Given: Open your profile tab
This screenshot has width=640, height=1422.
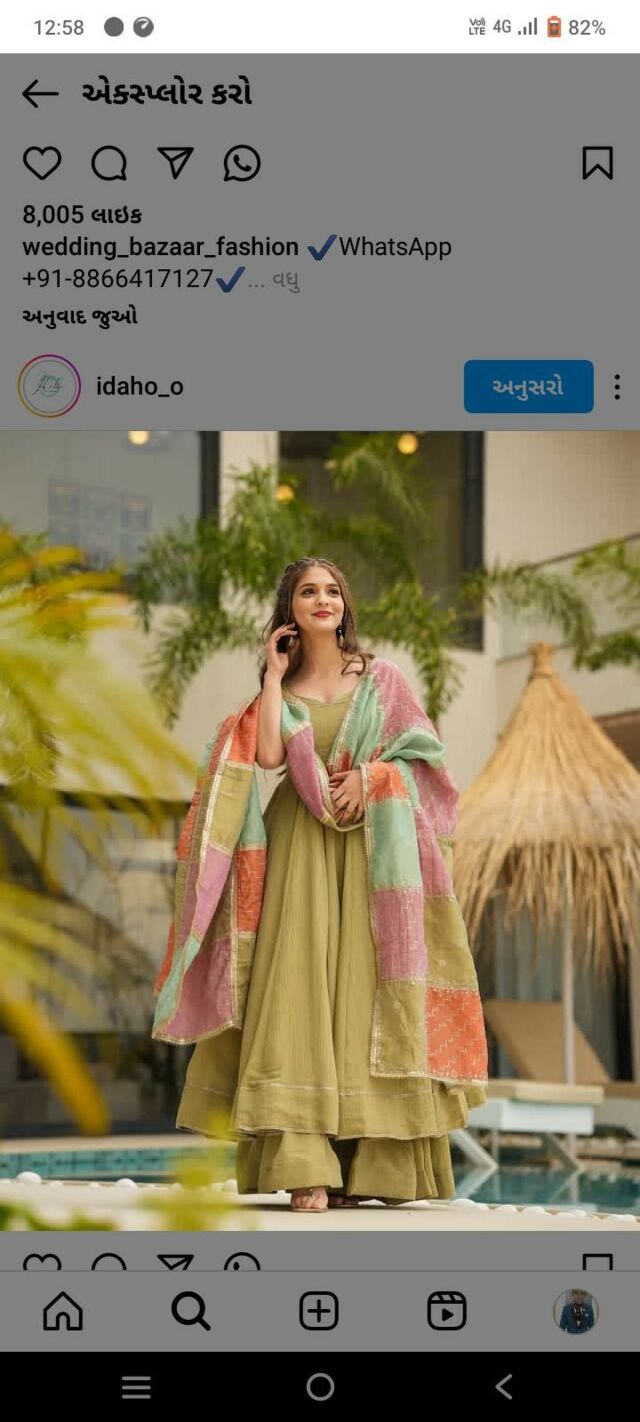Looking at the screenshot, I should pyautogui.click(x=576, y=1310).
